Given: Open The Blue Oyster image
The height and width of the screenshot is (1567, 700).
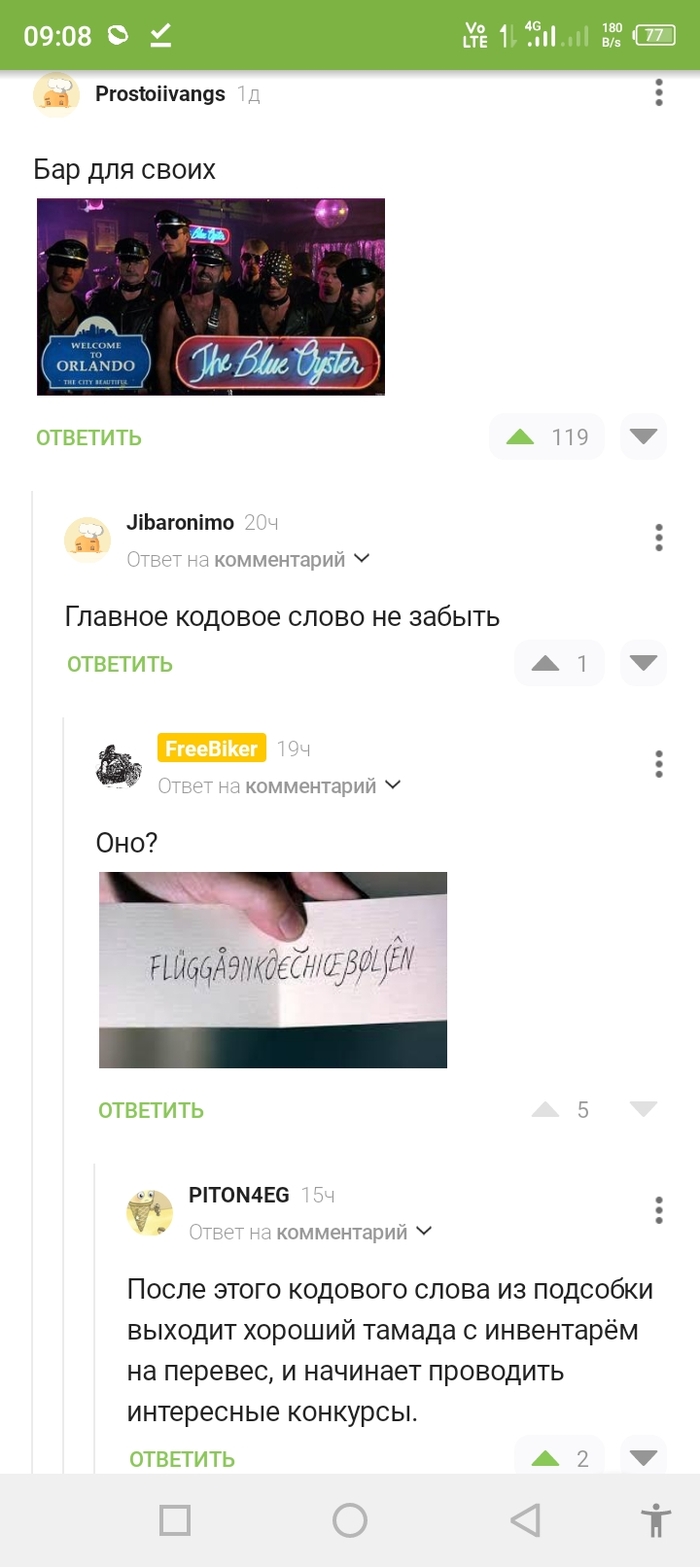Looking at the screenshot, I should (x=211, y=296).
